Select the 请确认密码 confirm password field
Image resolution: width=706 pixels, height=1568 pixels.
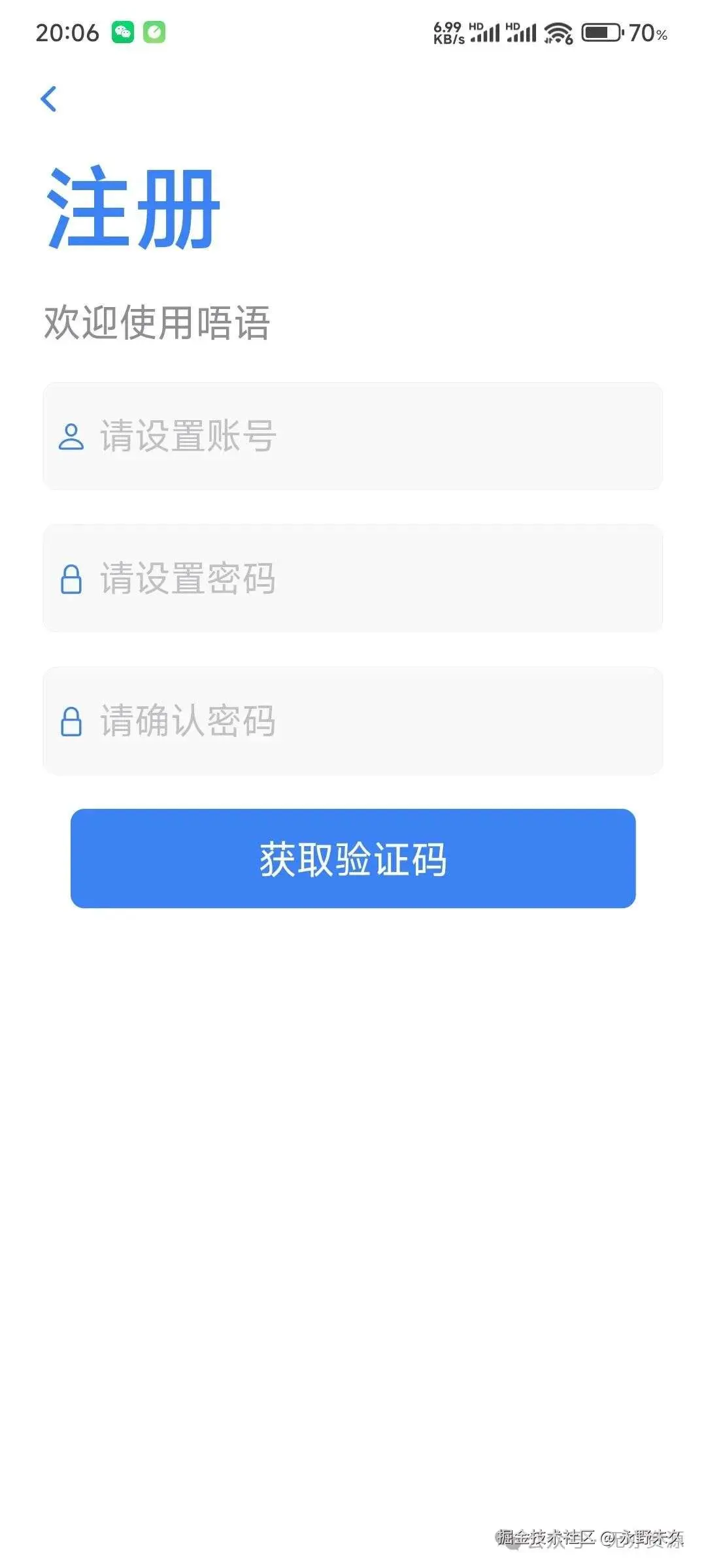point(353,721)
